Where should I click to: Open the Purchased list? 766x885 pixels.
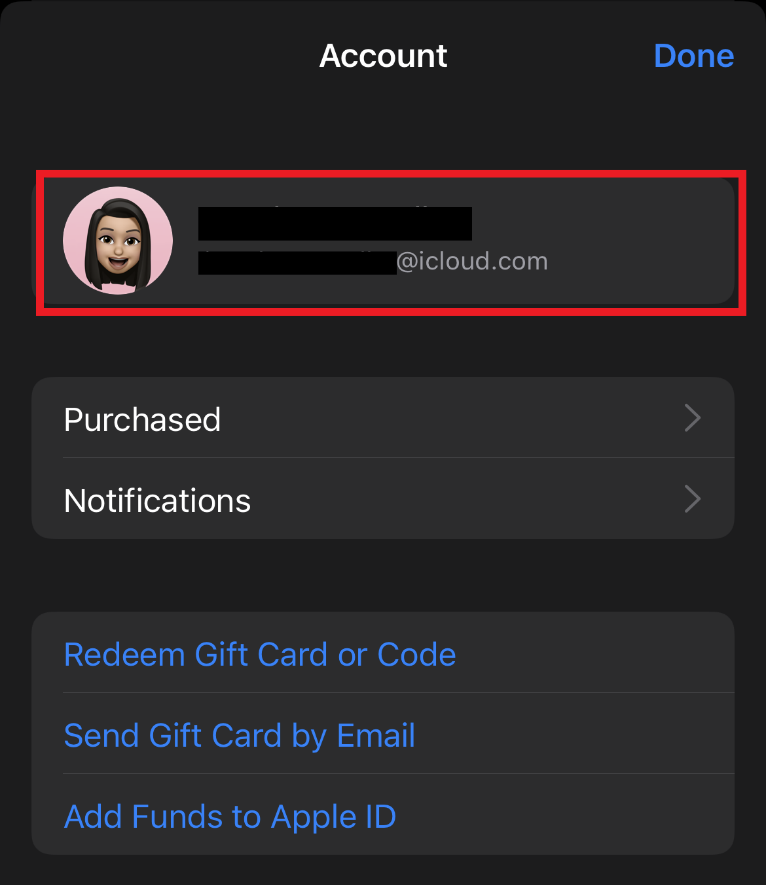(x=383, y=419)
